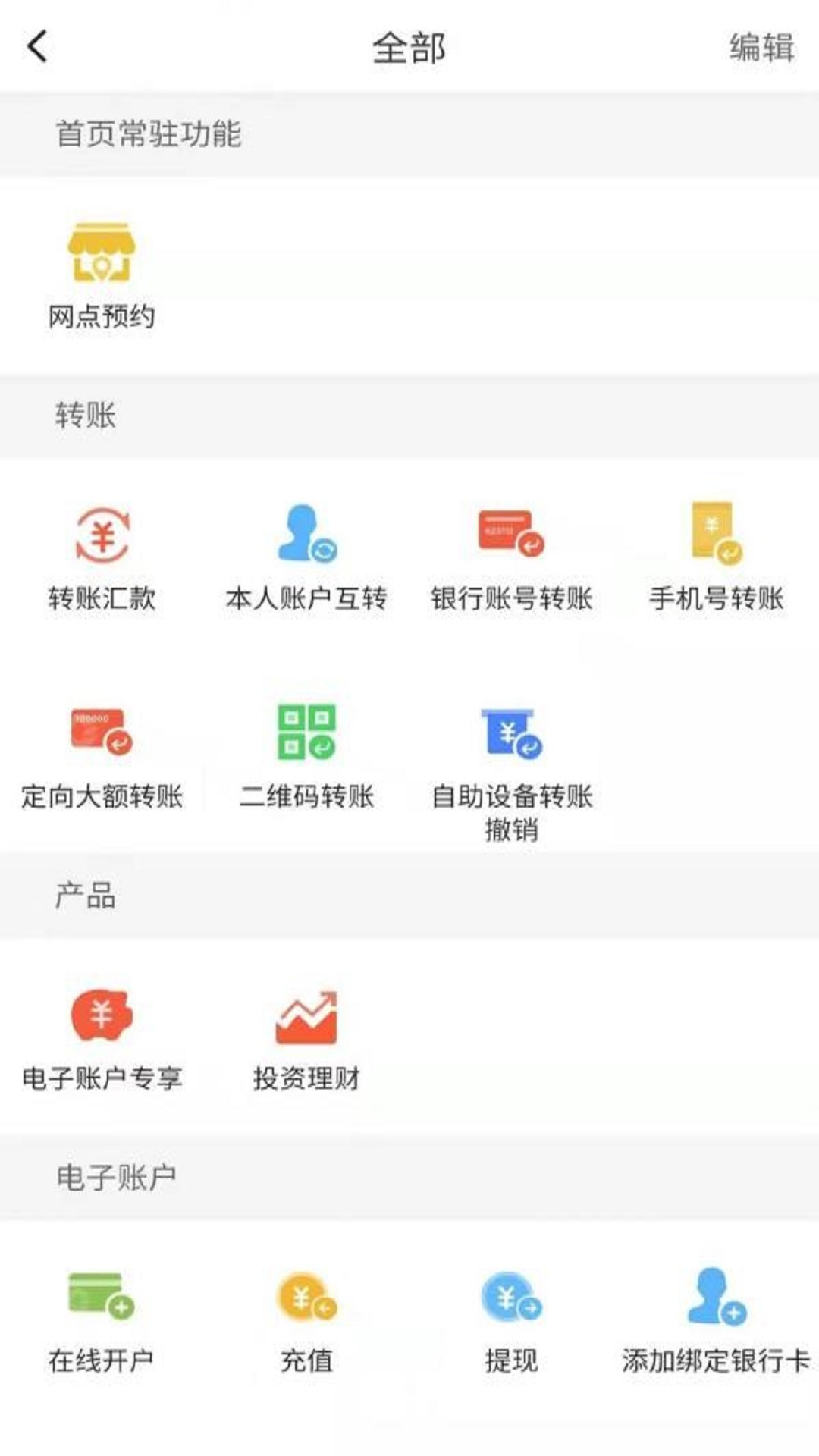The width and height of the screenshot is (819, 1456).
Task: Open 银行账号转账
Action: coord(511,557)
